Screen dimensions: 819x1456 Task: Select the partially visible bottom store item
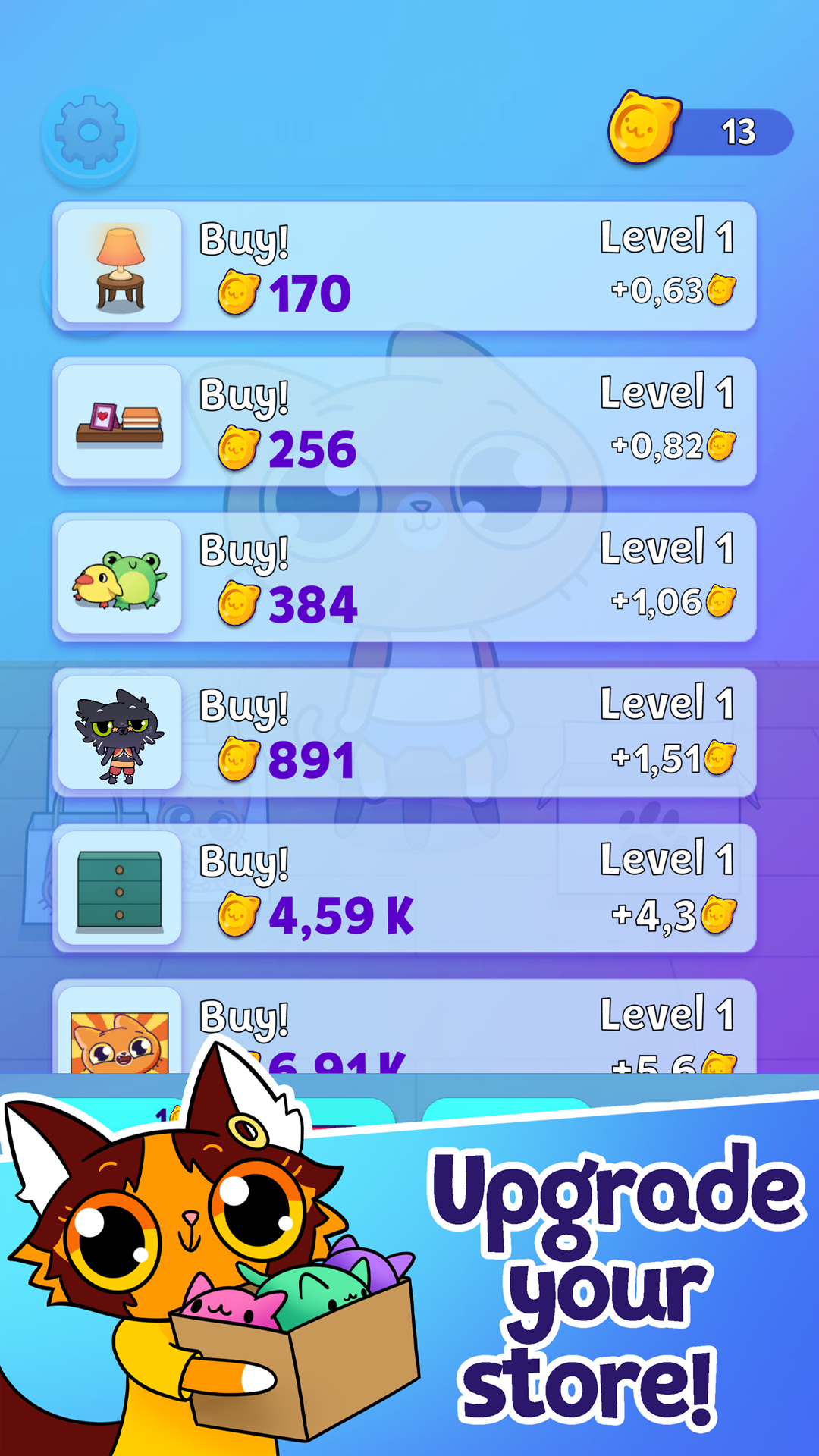click(x=409, y=1024)
